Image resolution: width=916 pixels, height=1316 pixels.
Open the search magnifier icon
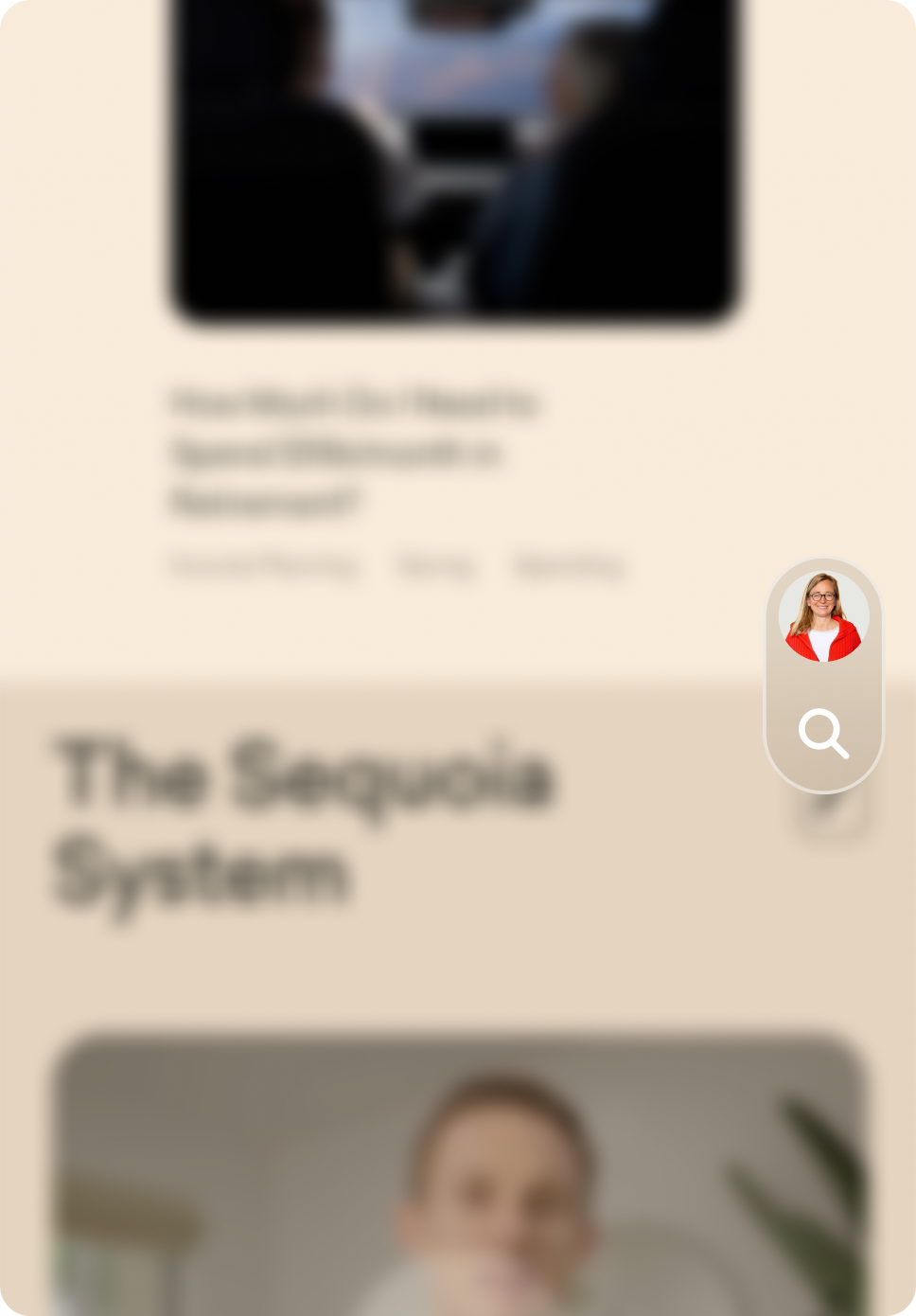(823, 733)
